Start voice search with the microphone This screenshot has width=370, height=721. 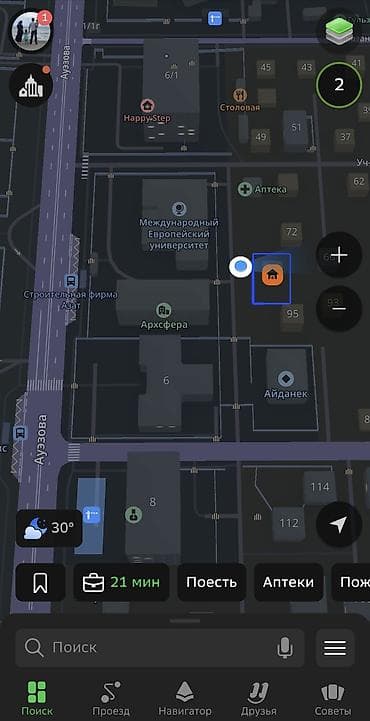[x=285, y=648]
